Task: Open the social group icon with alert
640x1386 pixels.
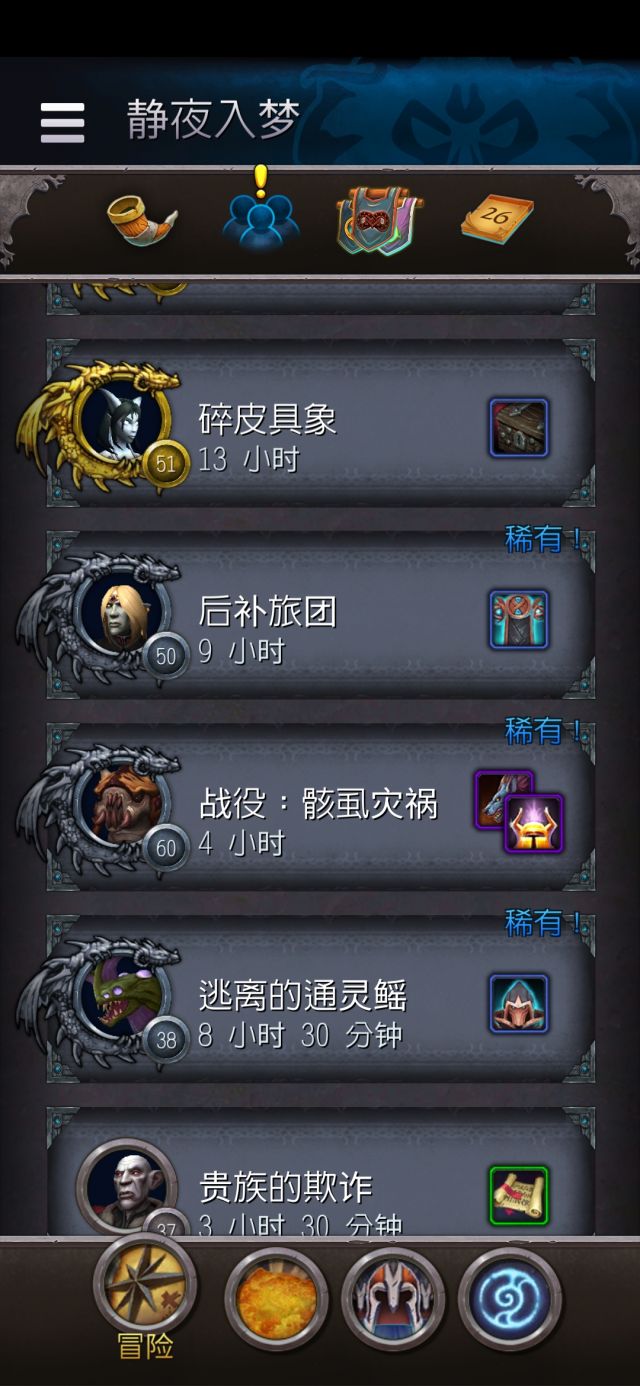Action: tap(260, 219)
